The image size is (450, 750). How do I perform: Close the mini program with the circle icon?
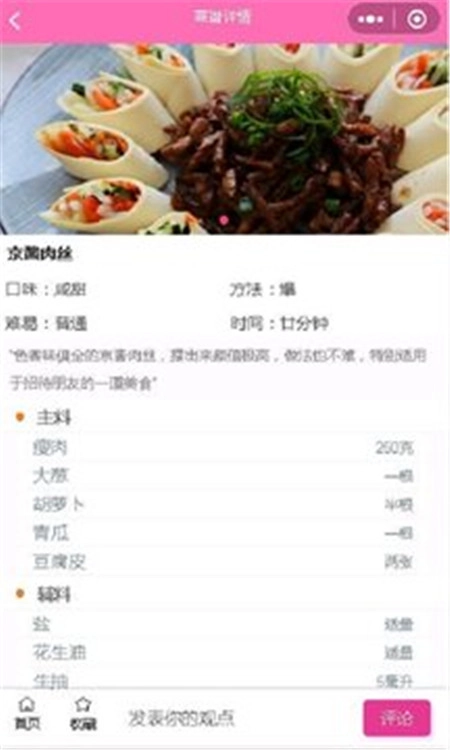click(x=417, y=20)
